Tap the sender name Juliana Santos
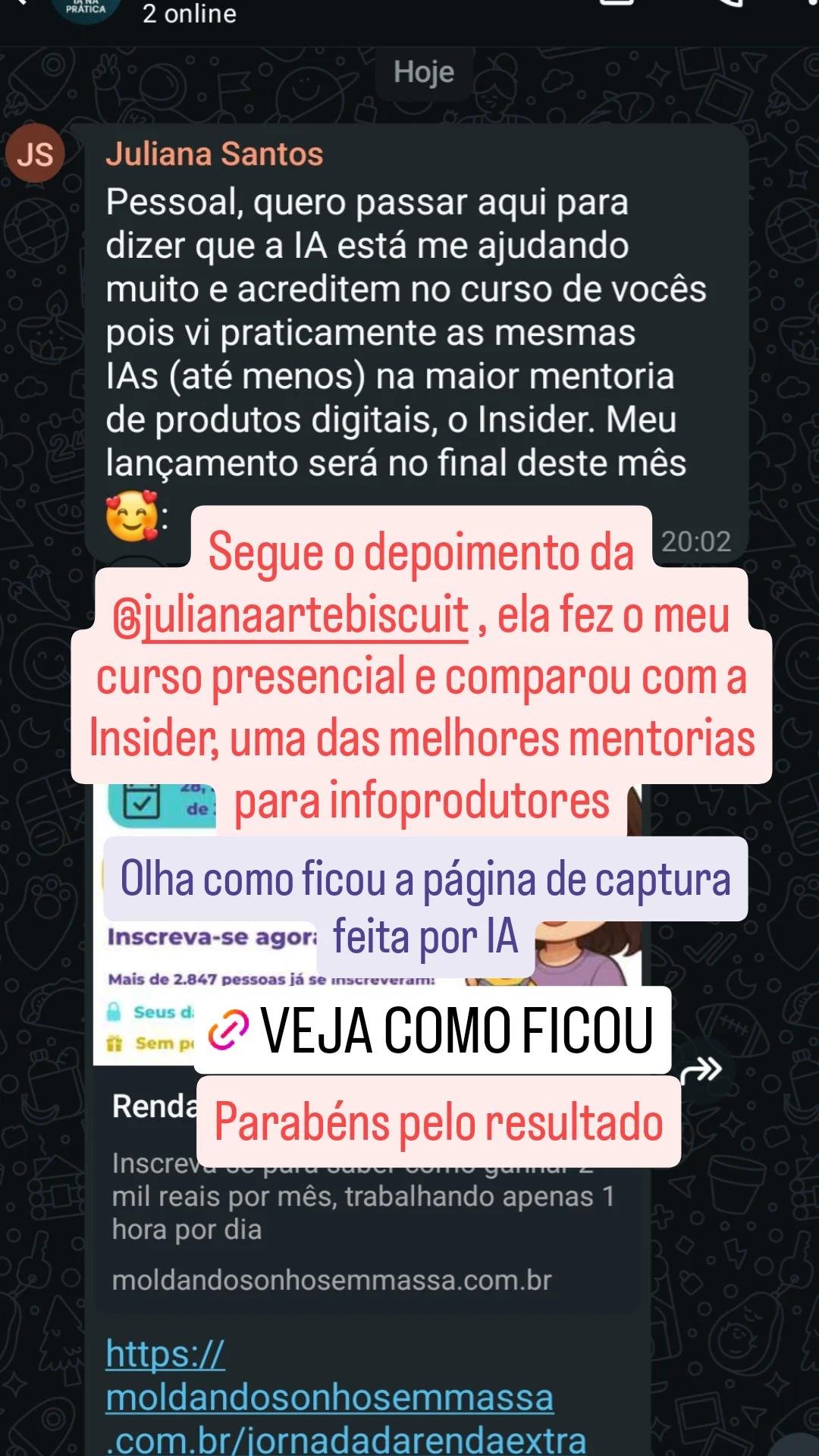The height and width of the screenshot is (1456, 819). [215, 152]
